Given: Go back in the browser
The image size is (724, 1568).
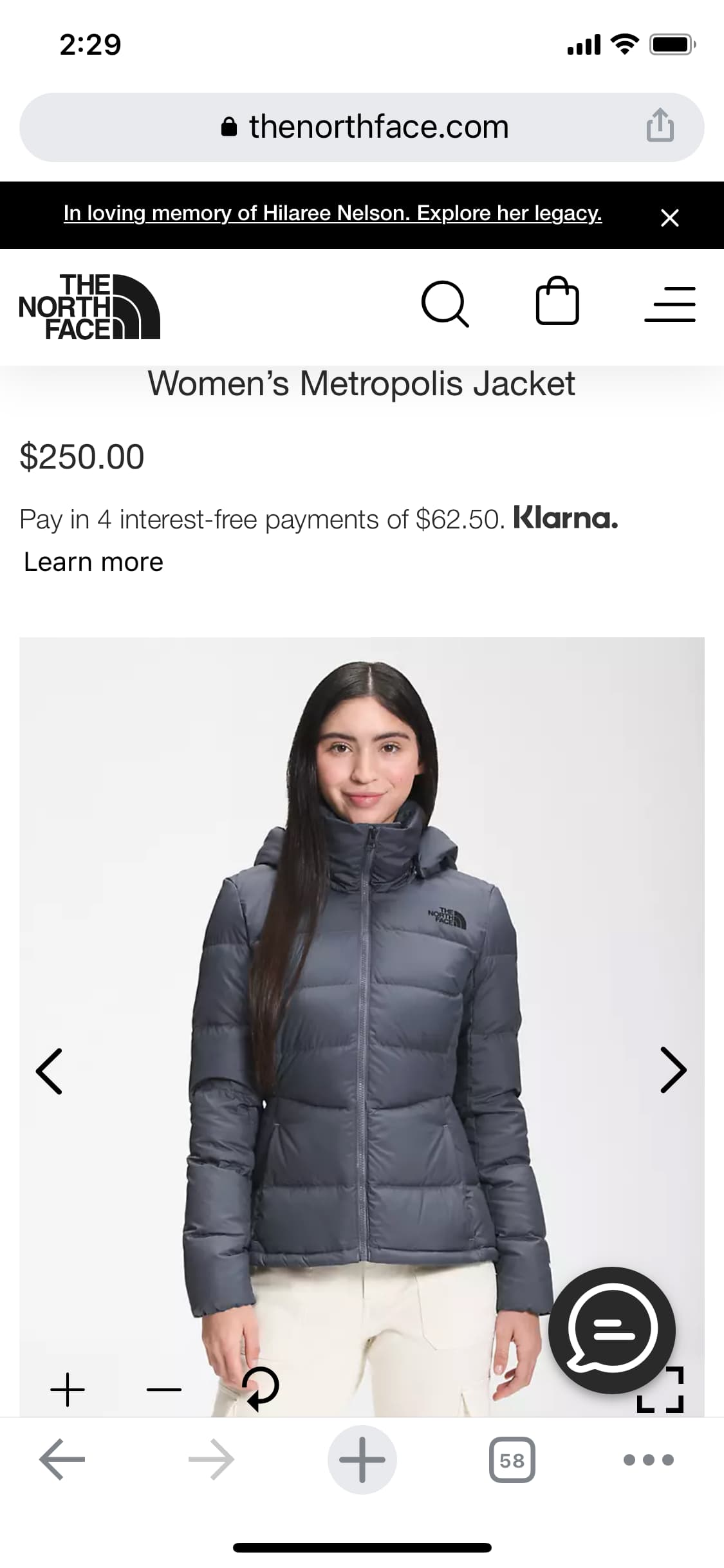Looking at the screenshot, I should pyautogui.click(x=62, y=1459).
